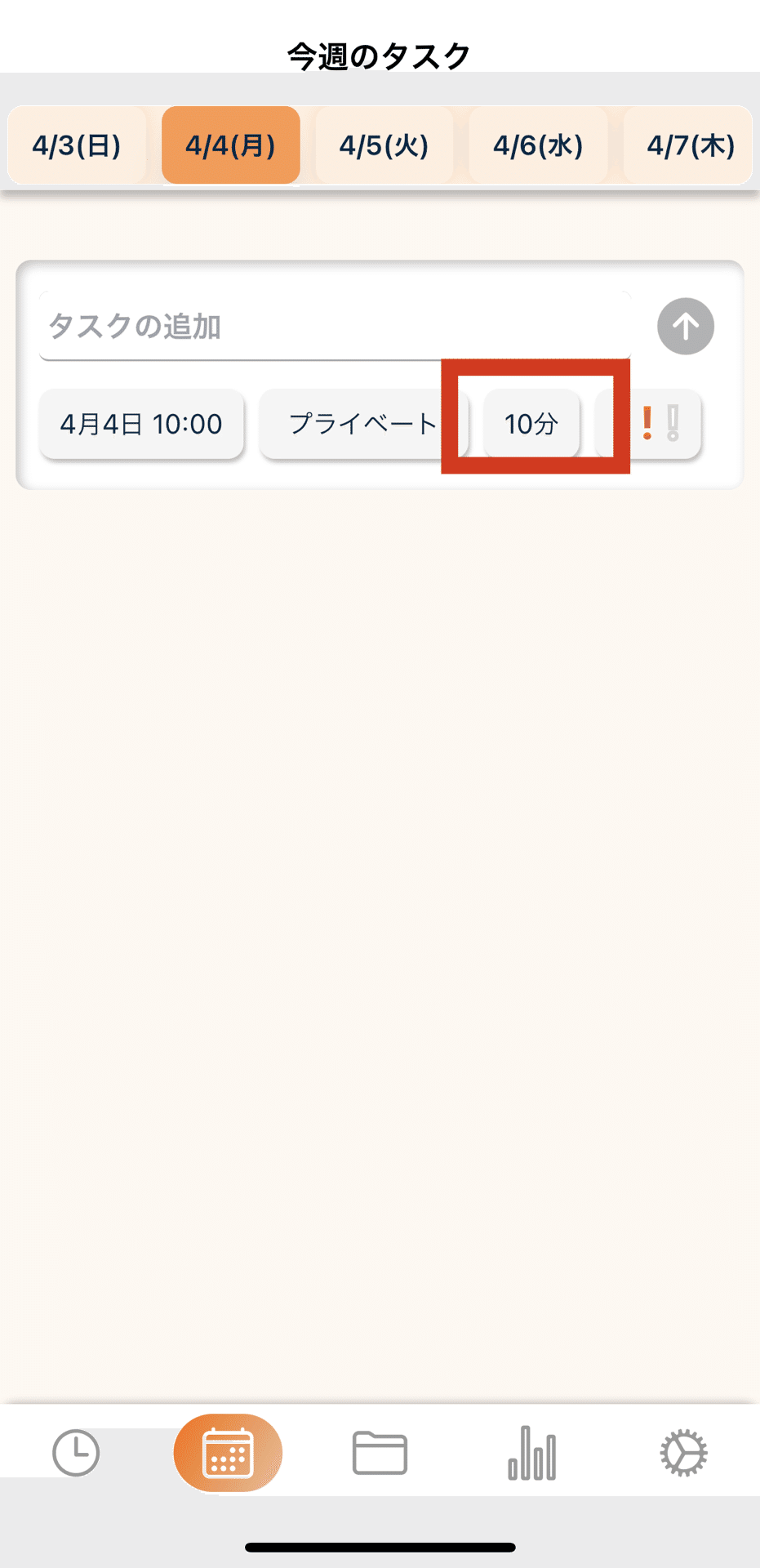
Task: Switch to the 4/7(木) date tab
Action: coord(688,145)
